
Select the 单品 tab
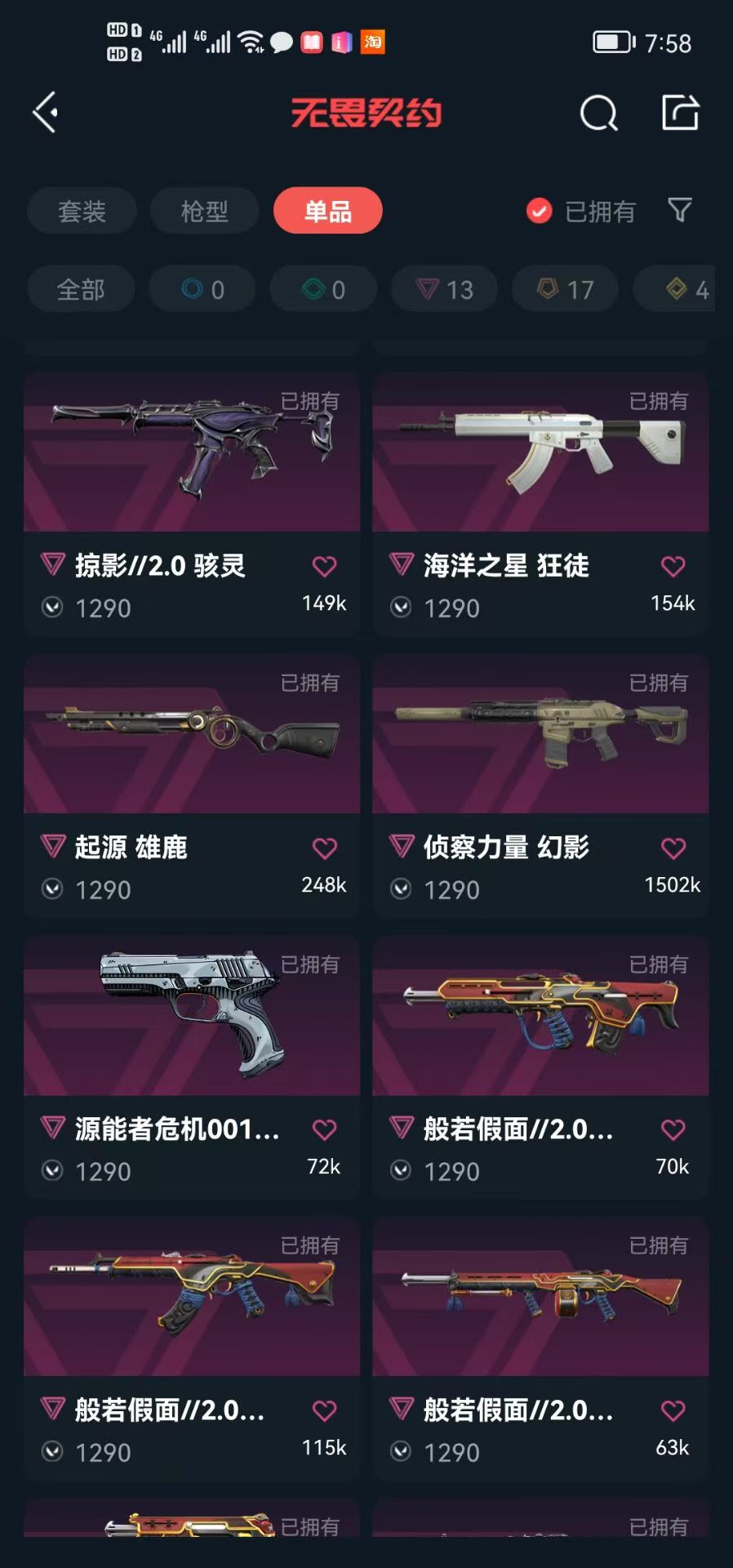tap(328, 212)
